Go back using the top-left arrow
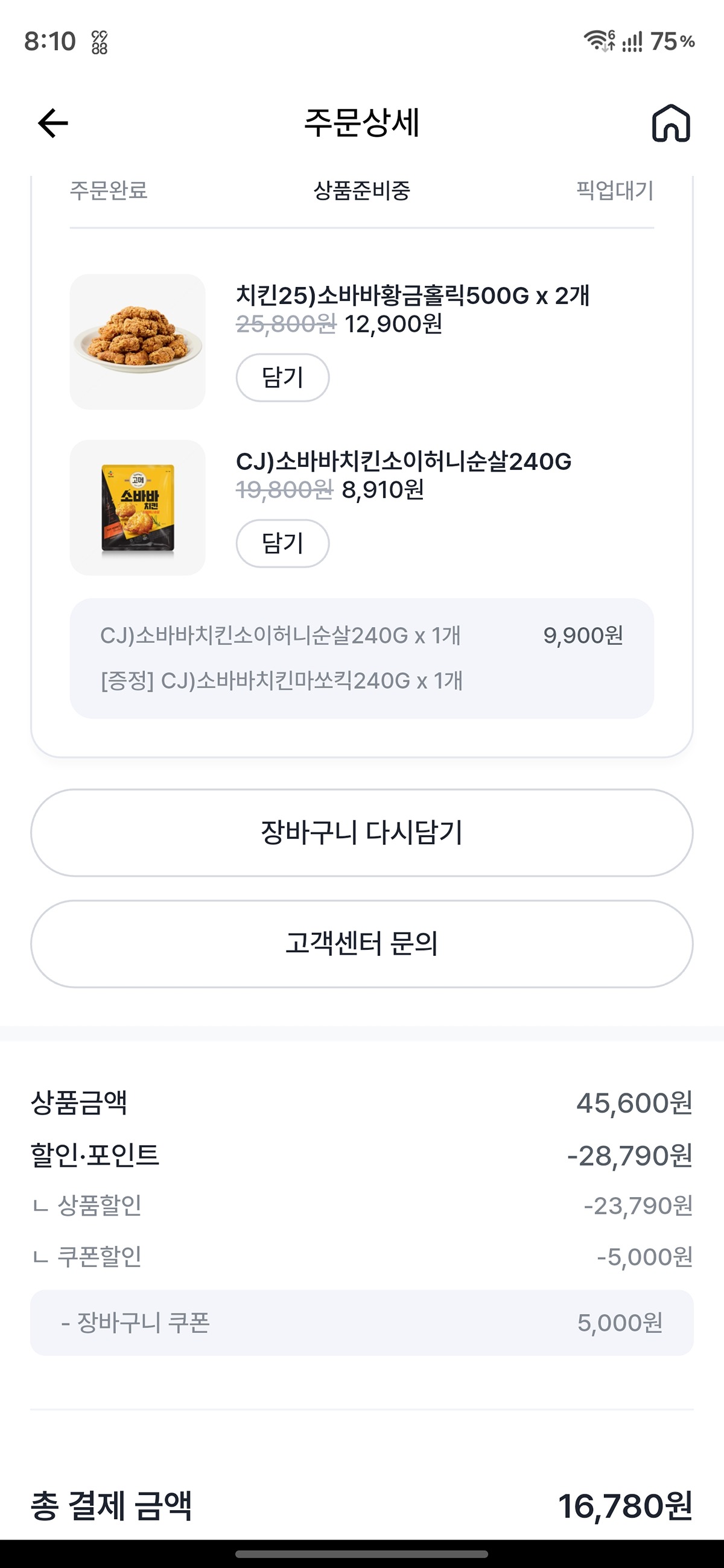 pos(53,124)
